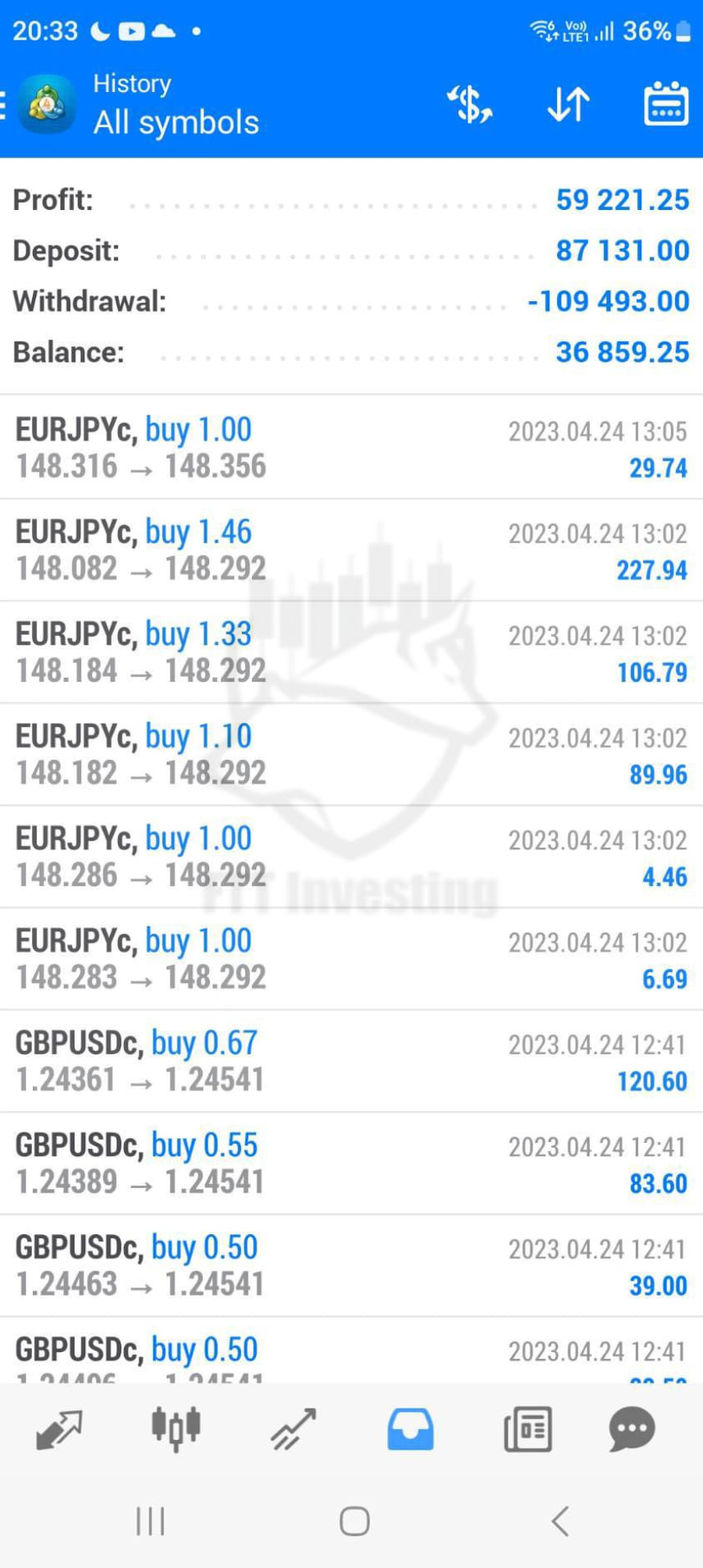Switch to the Trade tab
The height and width of the screenshot is (1568, 703).
(x=293, y=1429)
